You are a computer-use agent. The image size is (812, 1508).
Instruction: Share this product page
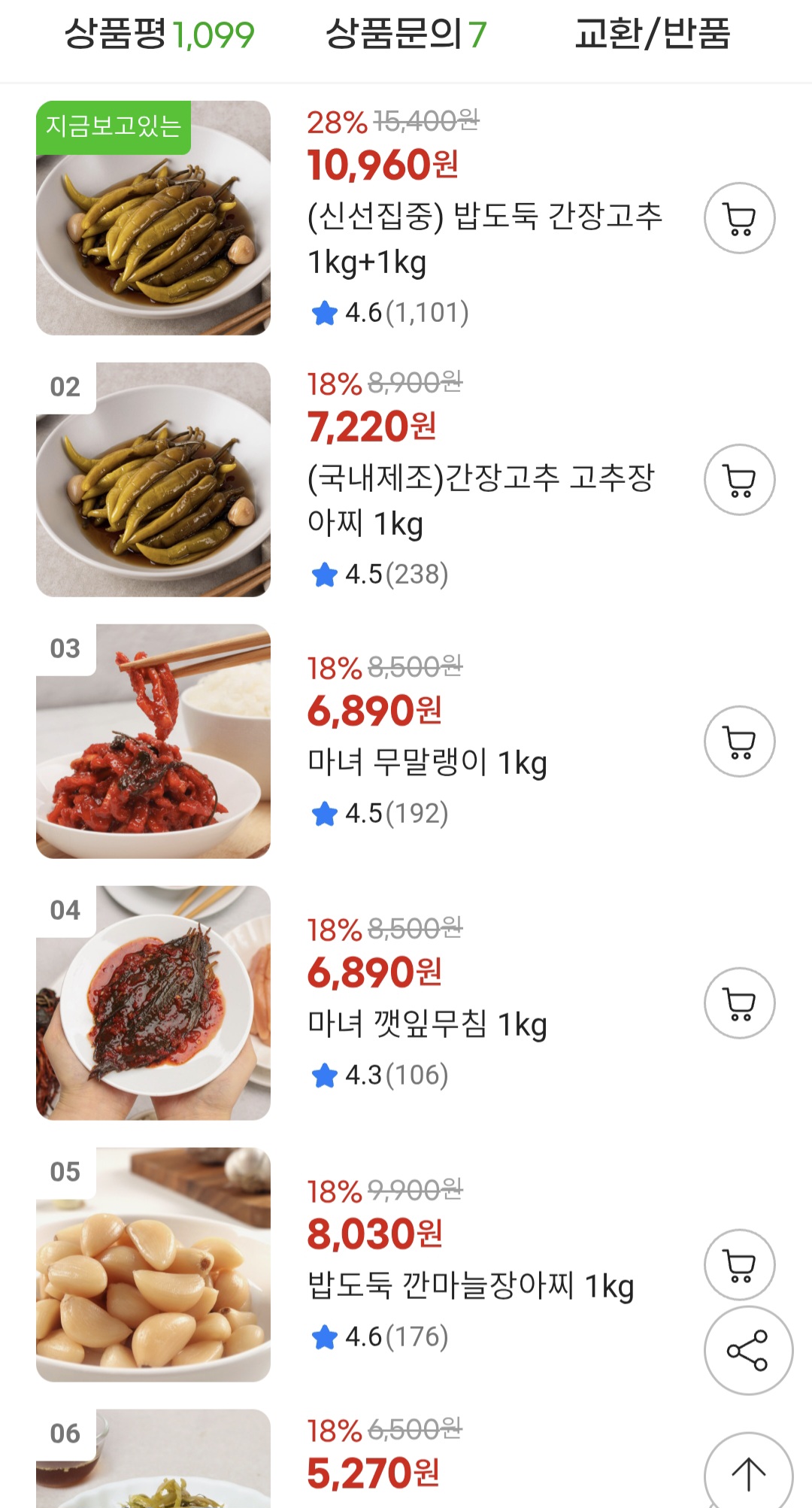747,1351
